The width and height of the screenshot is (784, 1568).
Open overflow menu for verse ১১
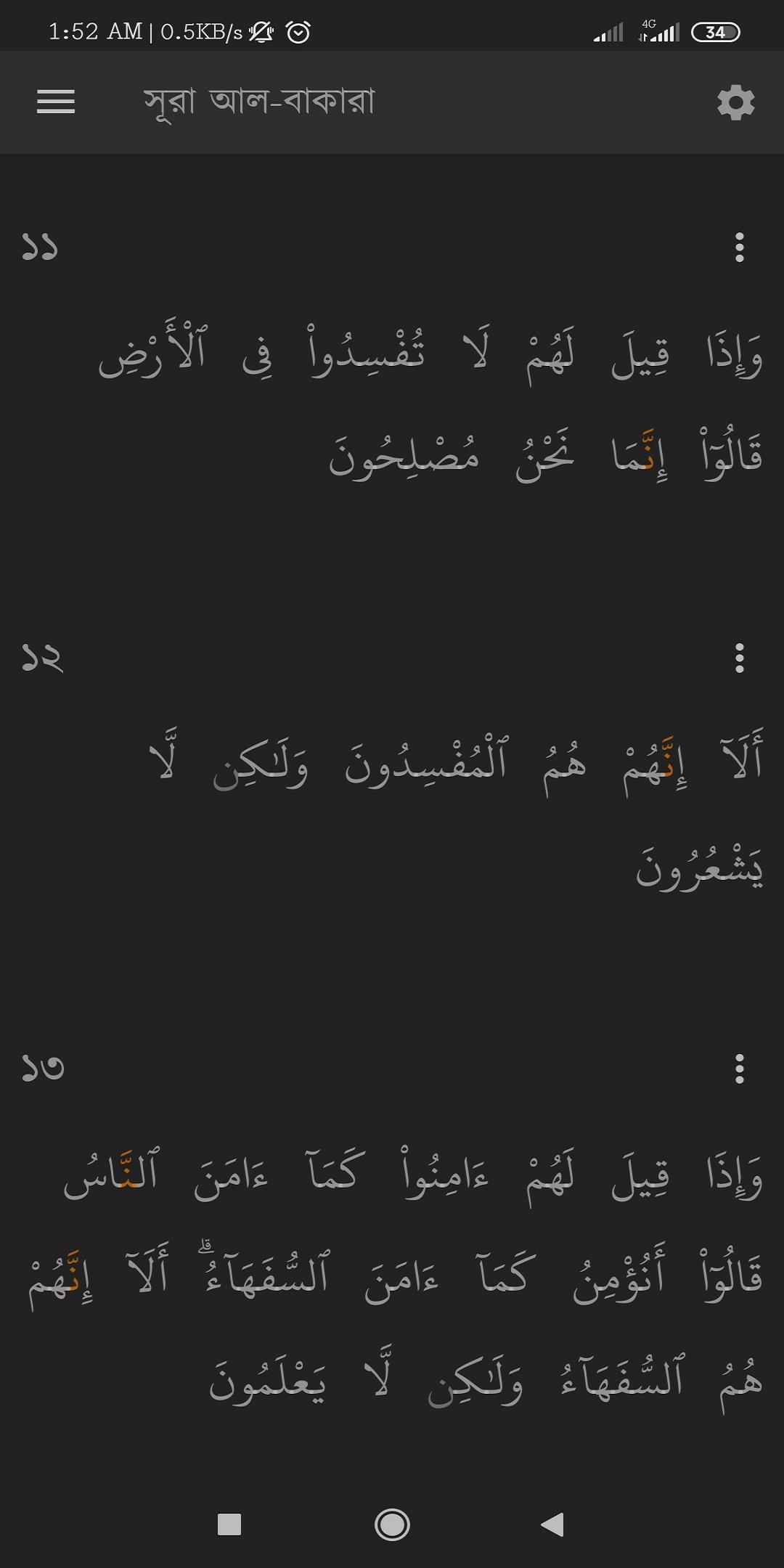(739, 248)
